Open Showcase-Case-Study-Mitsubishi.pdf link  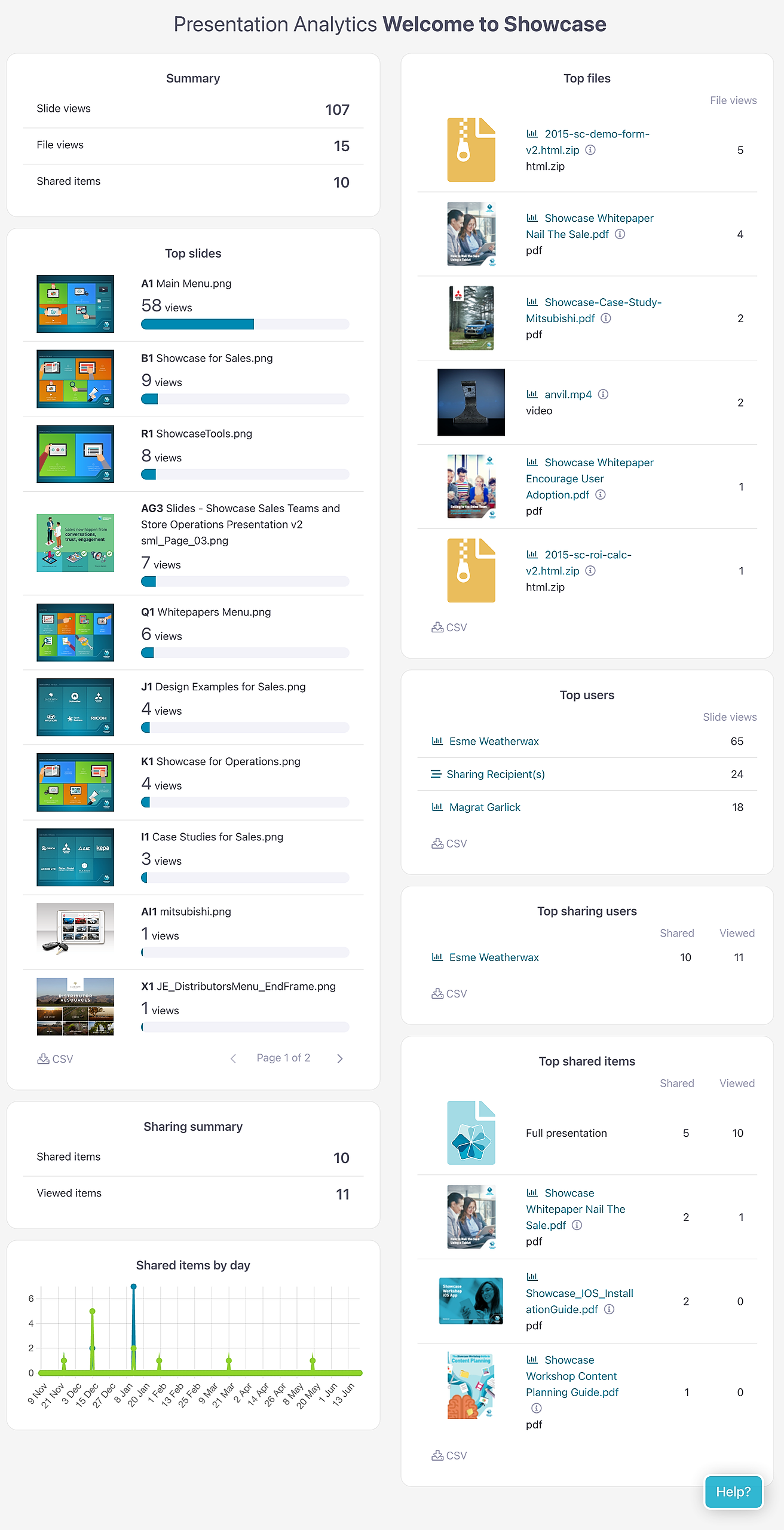tap(593, 310)
